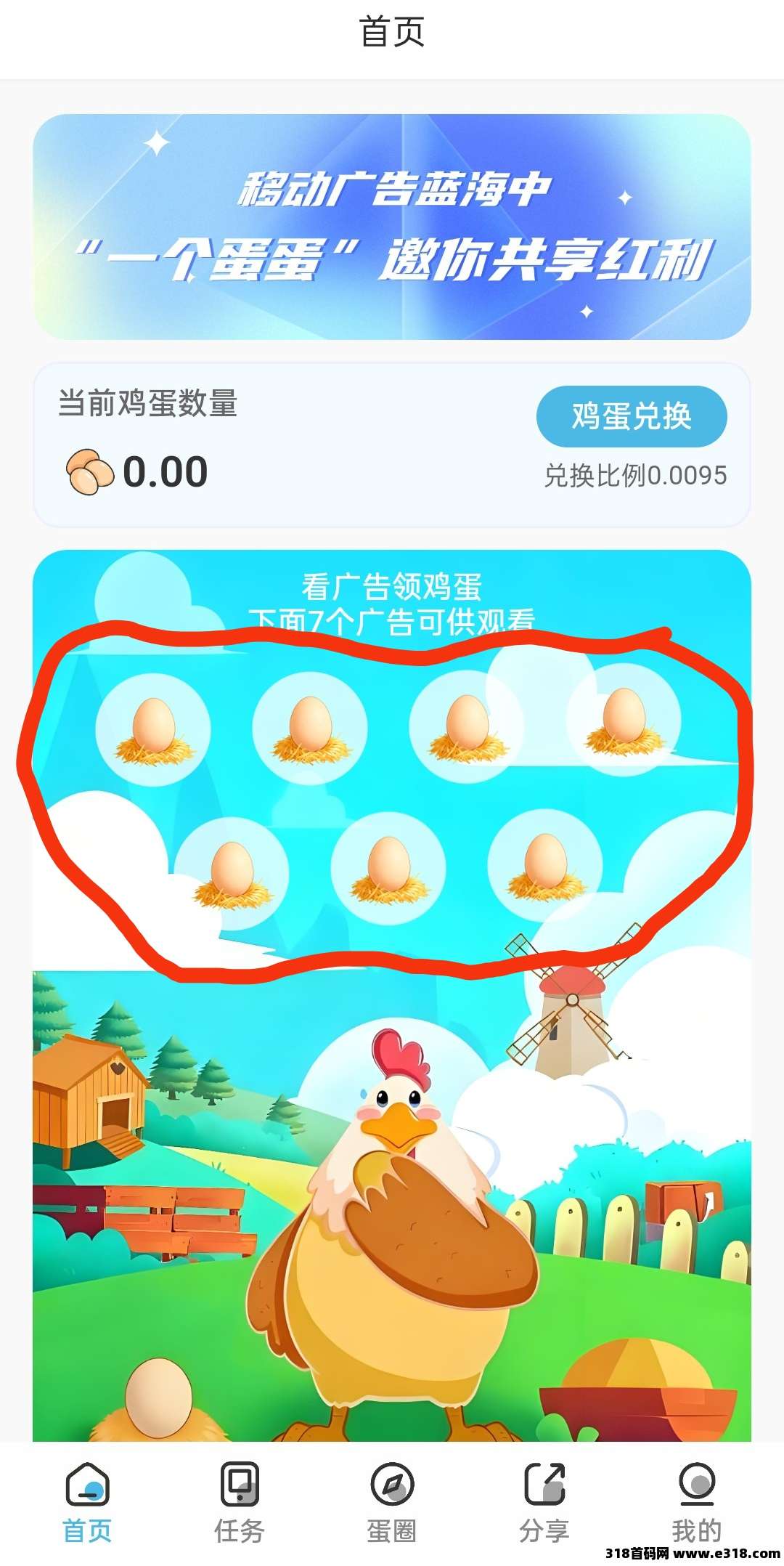Open the 移动广告蓝海中 promo banner
Viewport: 784px width, 1566px height.
point(392,227)
